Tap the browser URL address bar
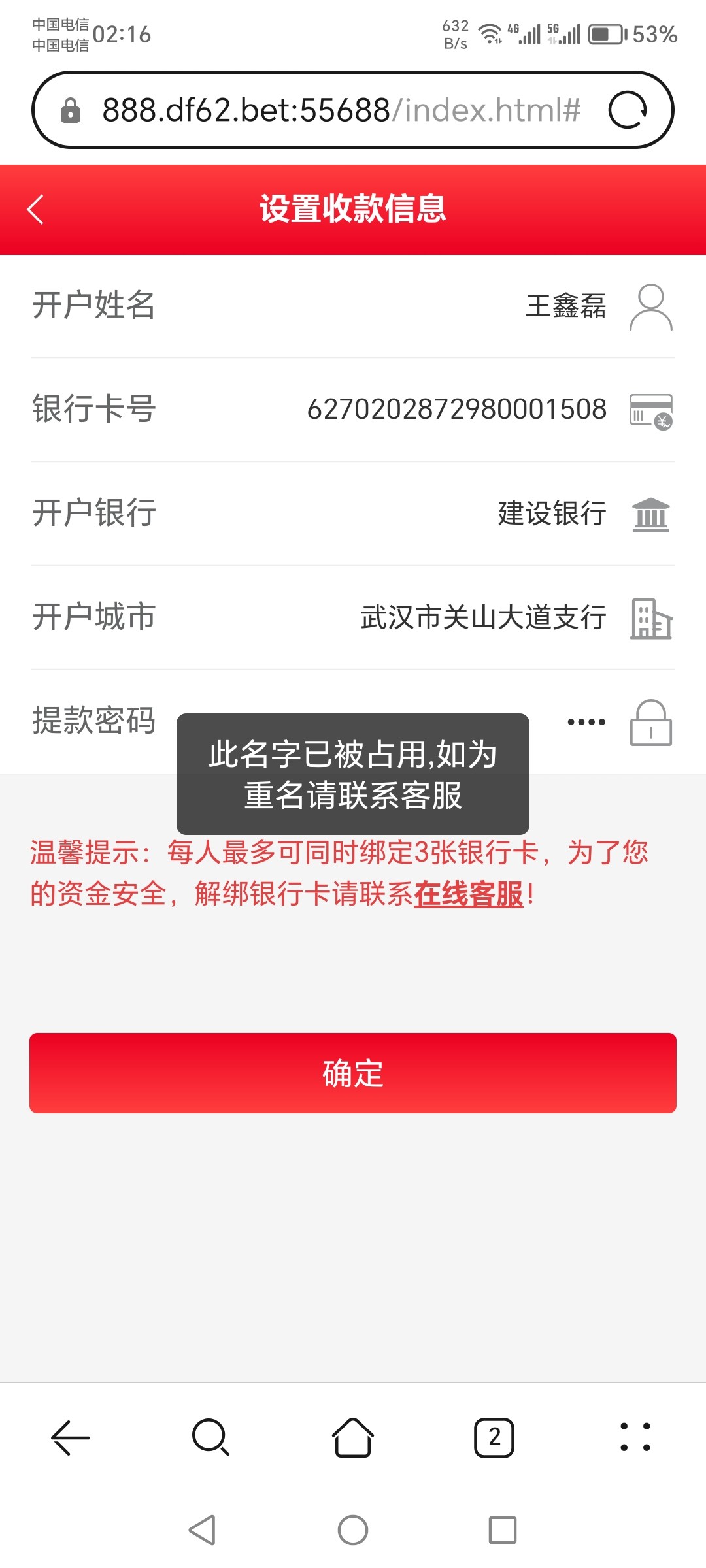 340,110
